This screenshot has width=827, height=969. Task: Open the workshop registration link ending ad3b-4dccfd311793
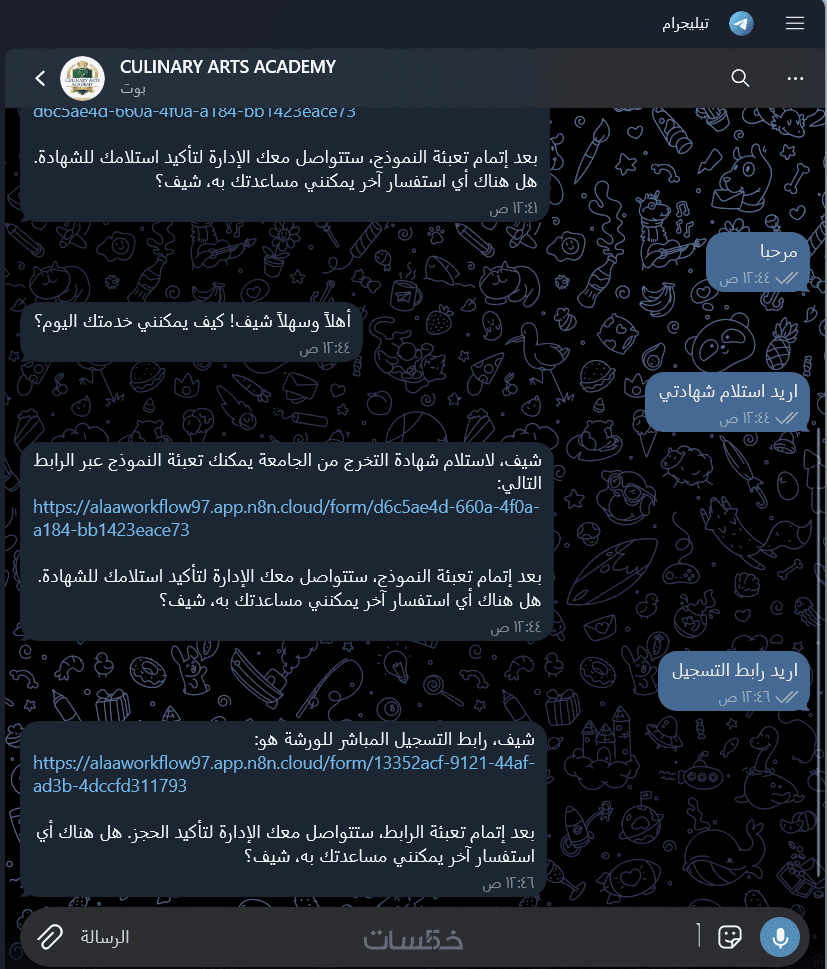(x=284, y=774)
